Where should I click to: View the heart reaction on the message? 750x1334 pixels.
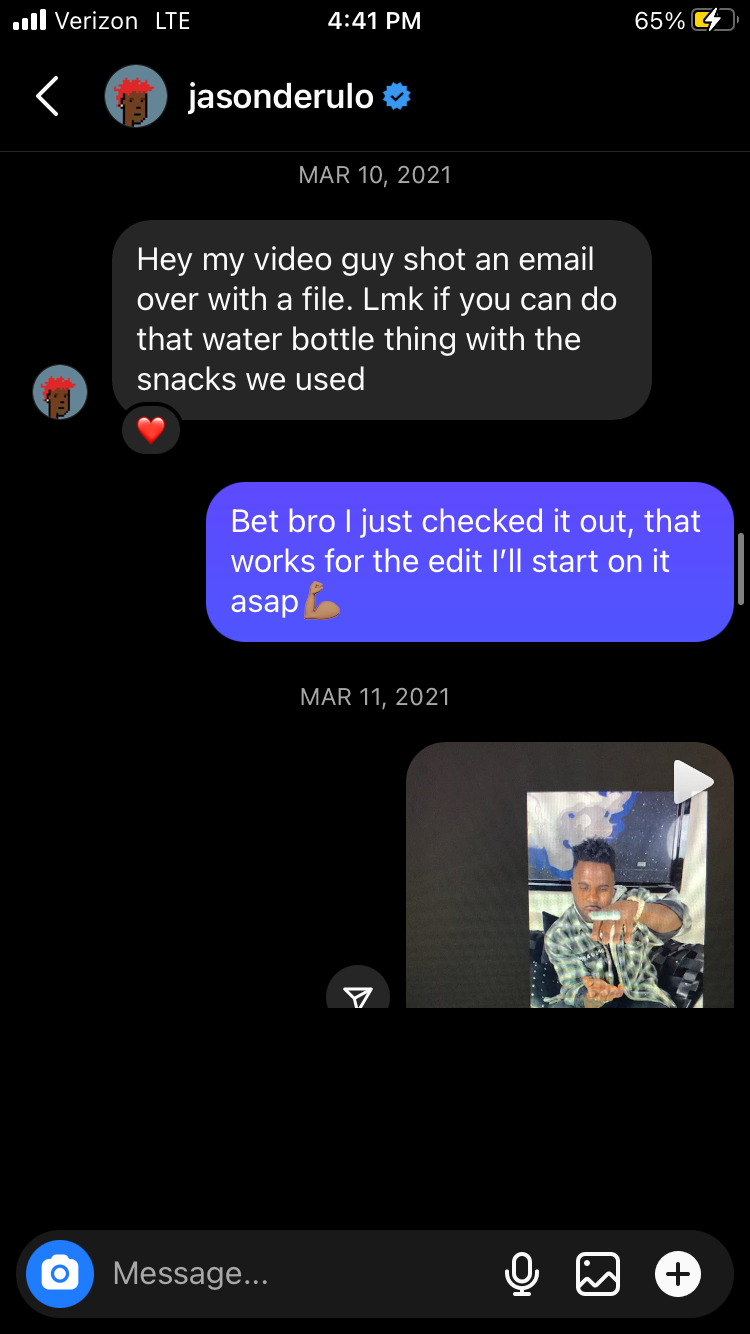click(x=151, y=430)
